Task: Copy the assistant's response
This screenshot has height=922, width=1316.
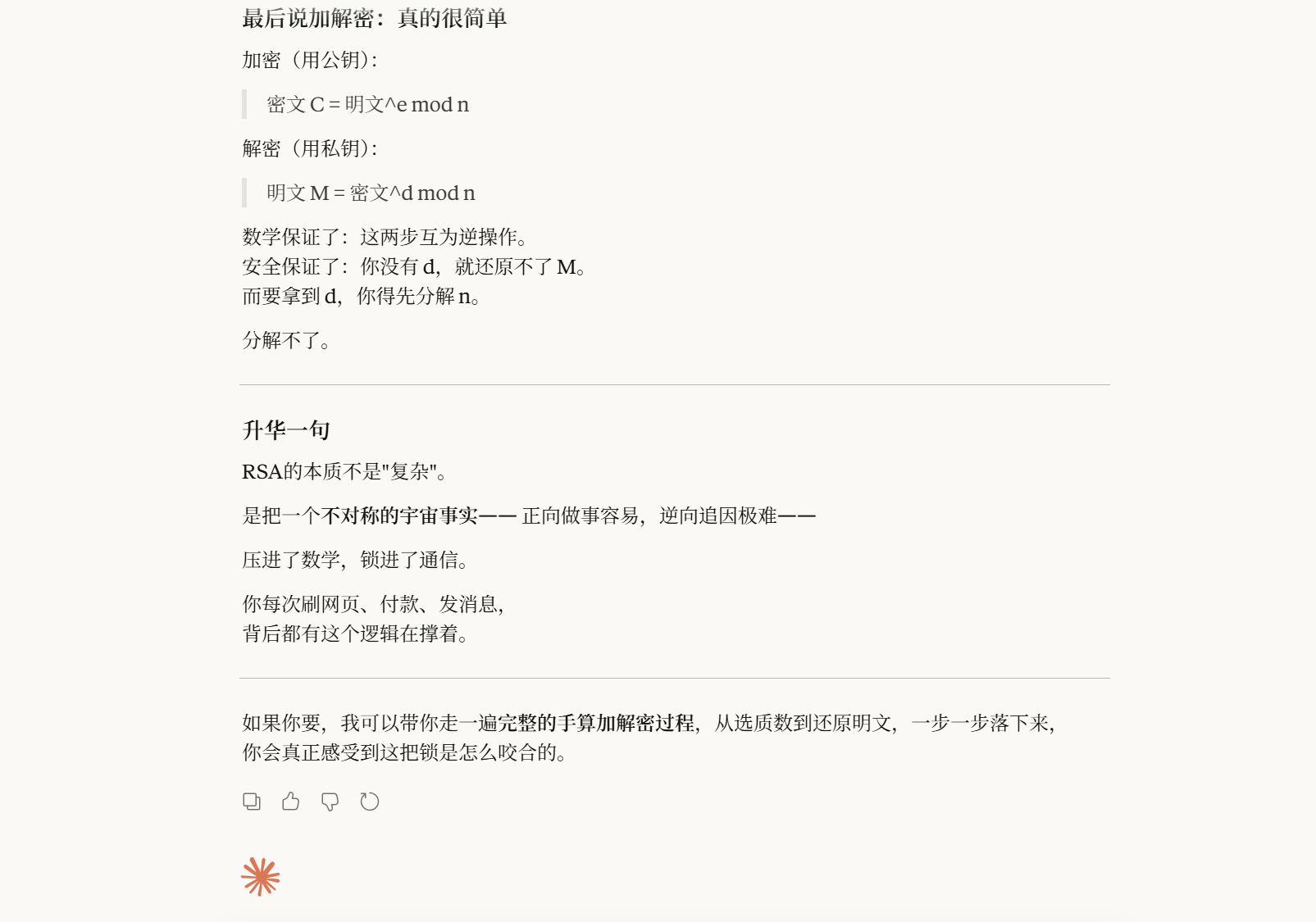Action: click(x=252, y=802)
